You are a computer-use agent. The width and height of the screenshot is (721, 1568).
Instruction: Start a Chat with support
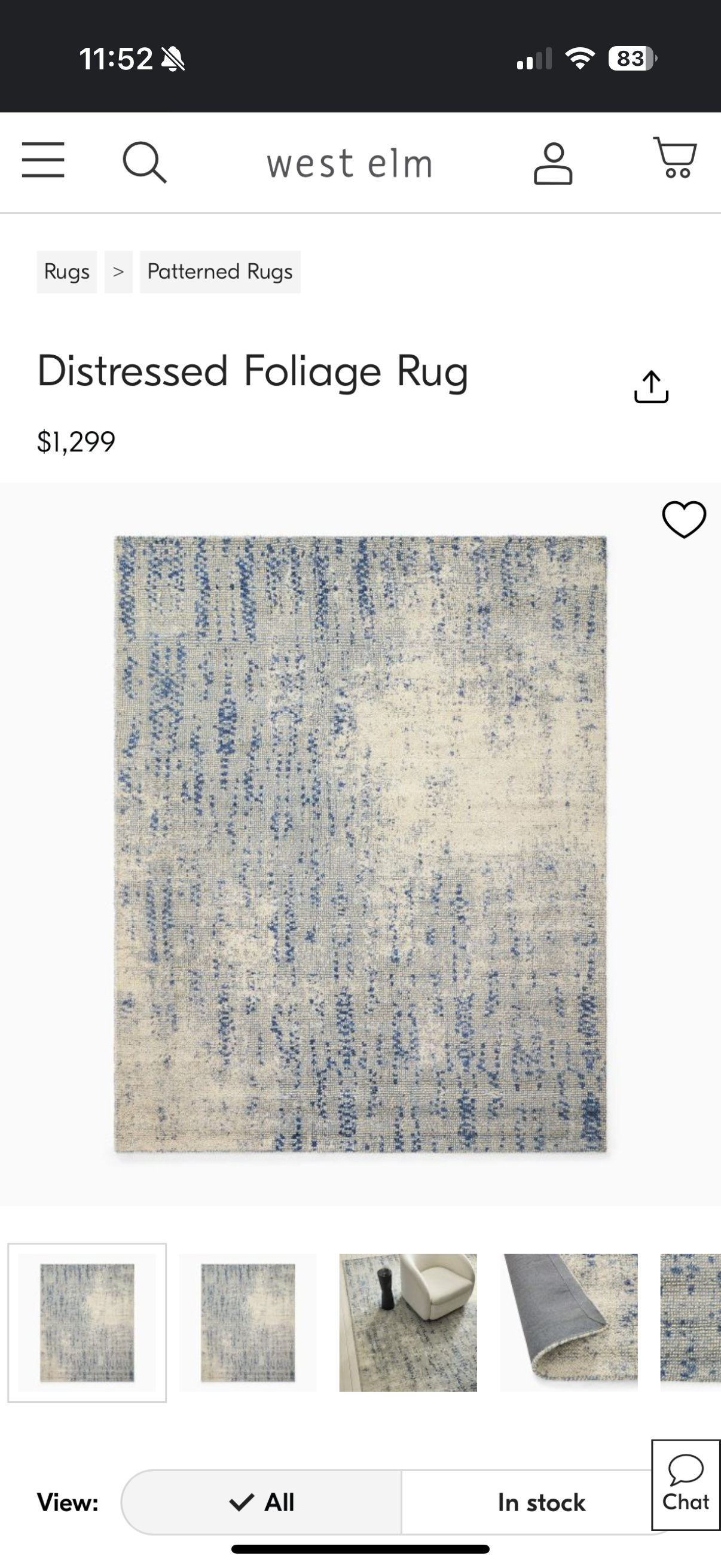click(x=686, y=1485)
